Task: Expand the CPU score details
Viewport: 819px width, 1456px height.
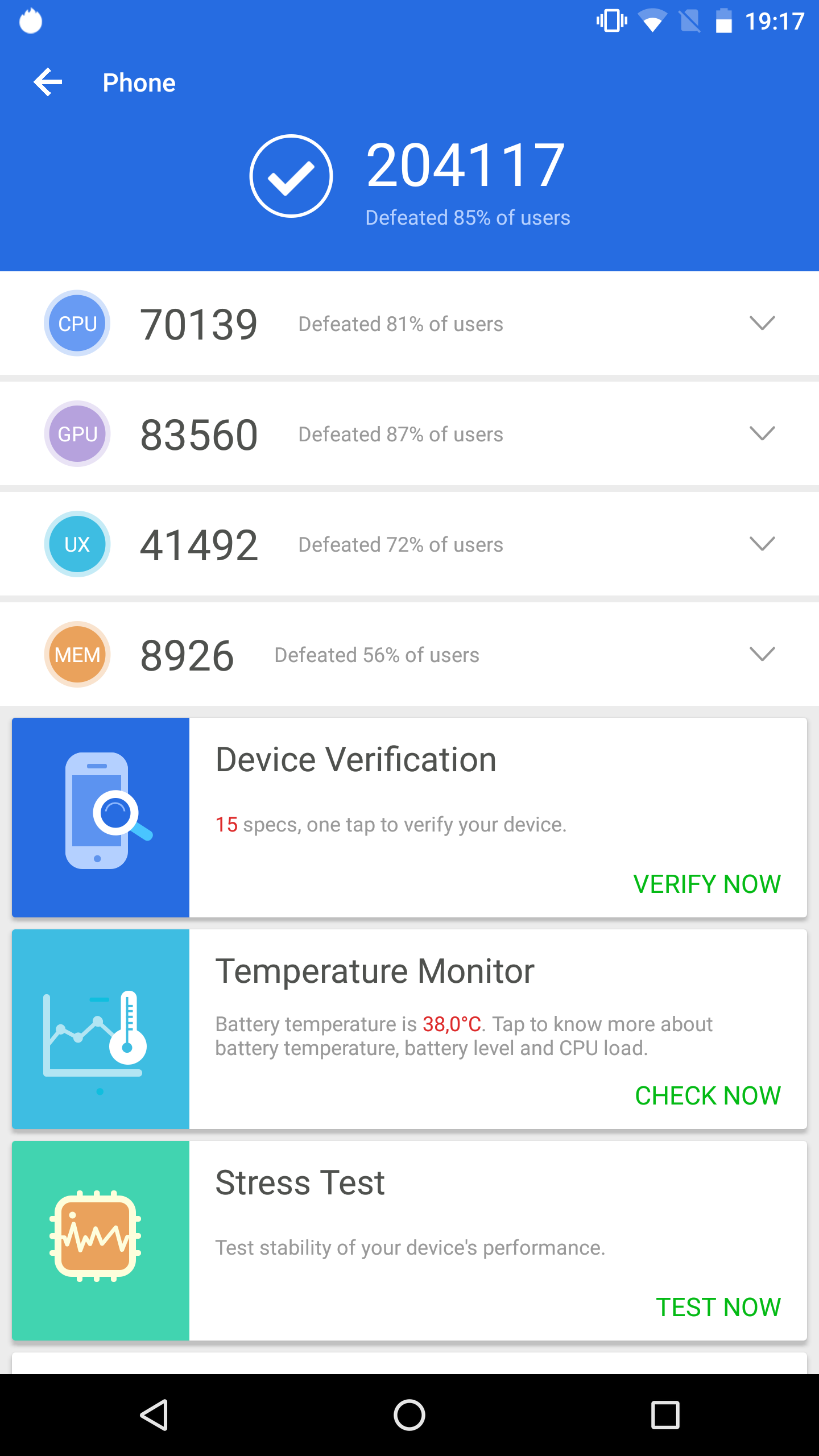Action: 762,323
